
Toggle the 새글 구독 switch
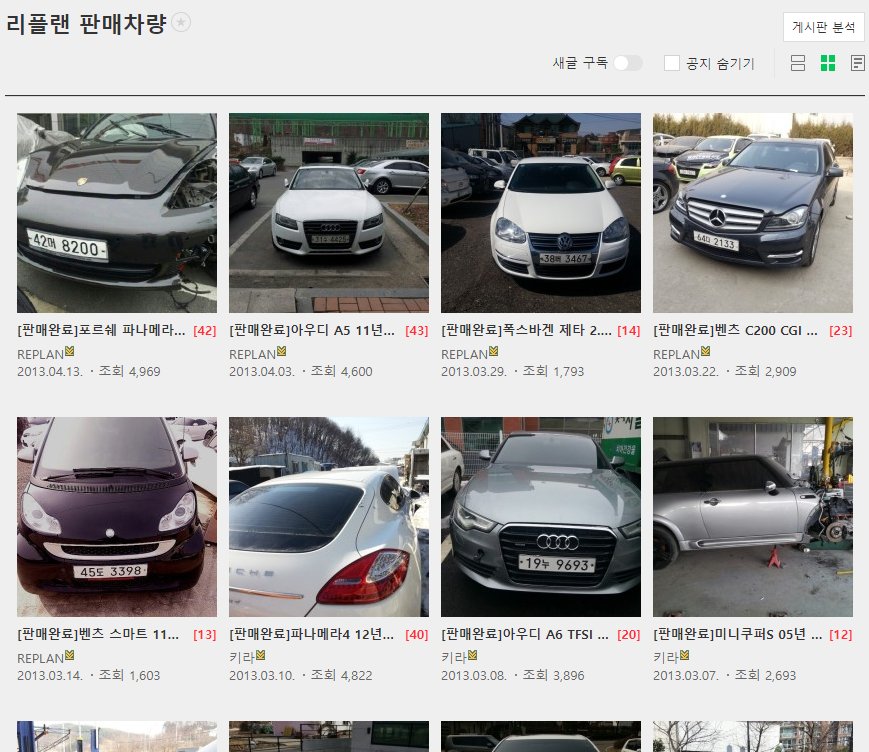click(x=627, y=63)
